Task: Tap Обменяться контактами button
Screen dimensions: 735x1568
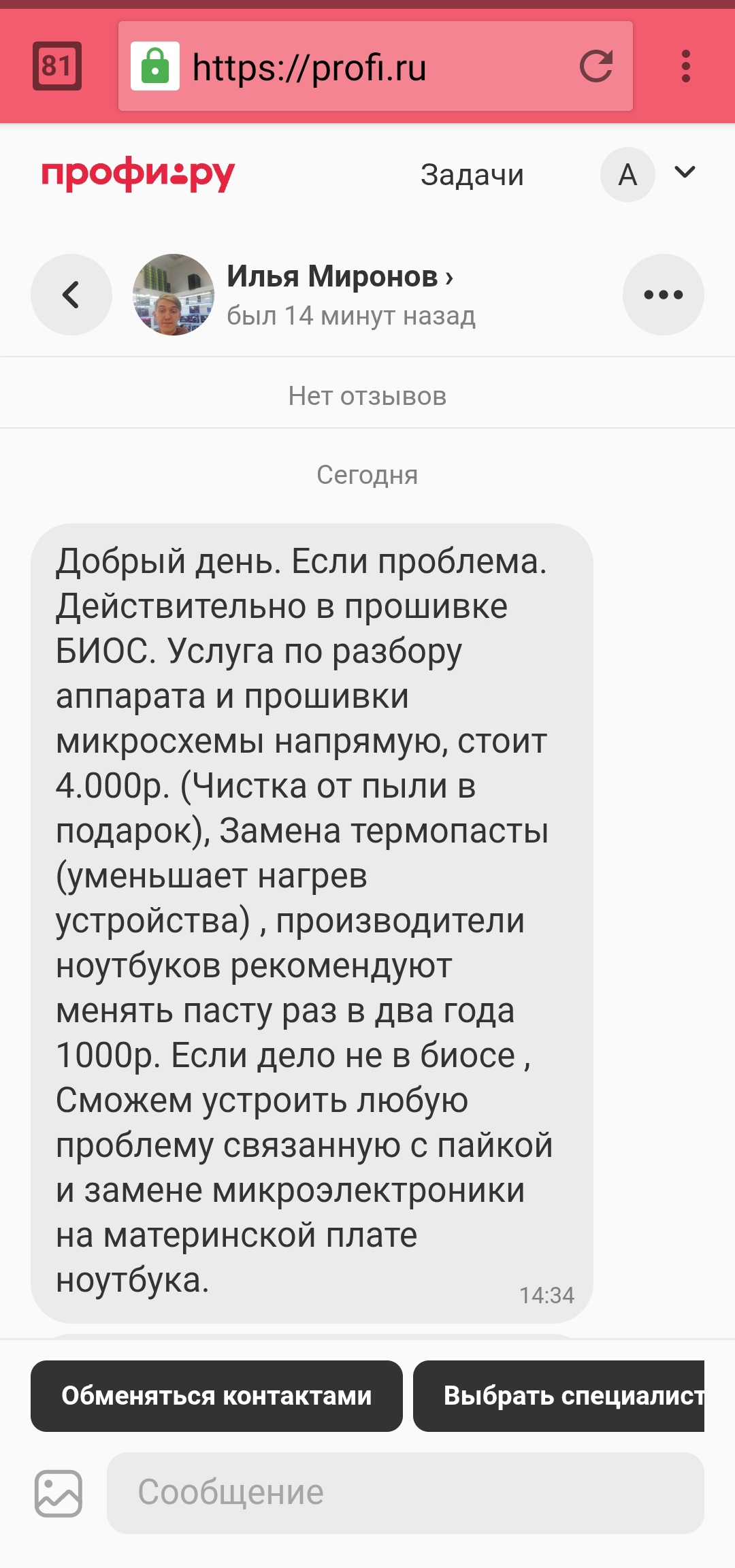Action: [216, 1396]
